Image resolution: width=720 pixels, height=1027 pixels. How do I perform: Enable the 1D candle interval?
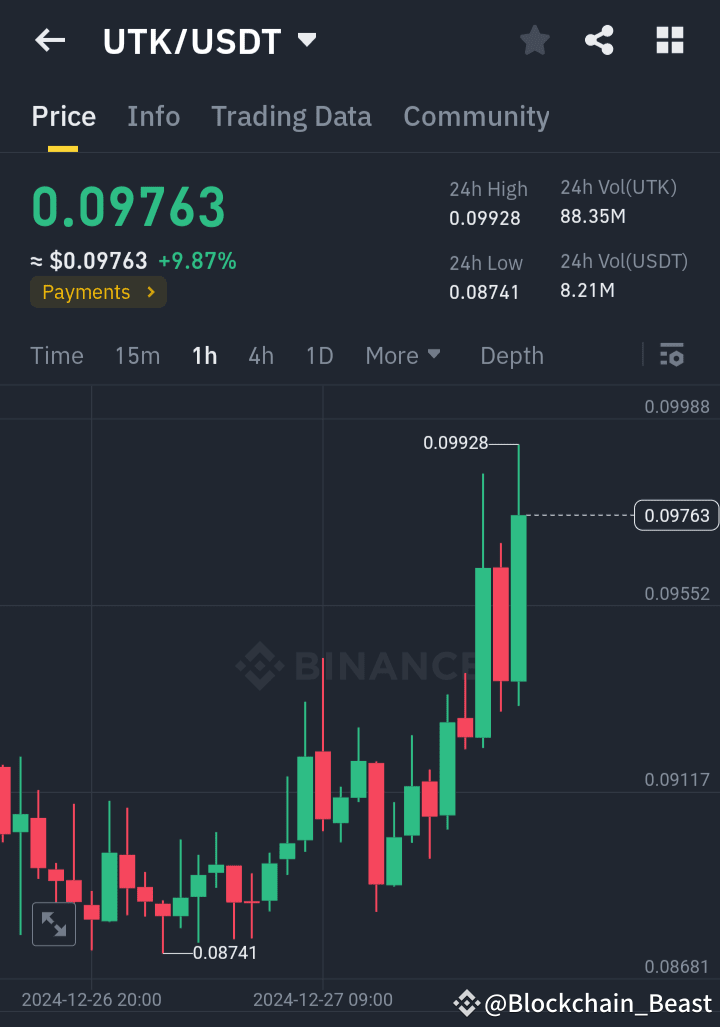(x=319, y=355)
